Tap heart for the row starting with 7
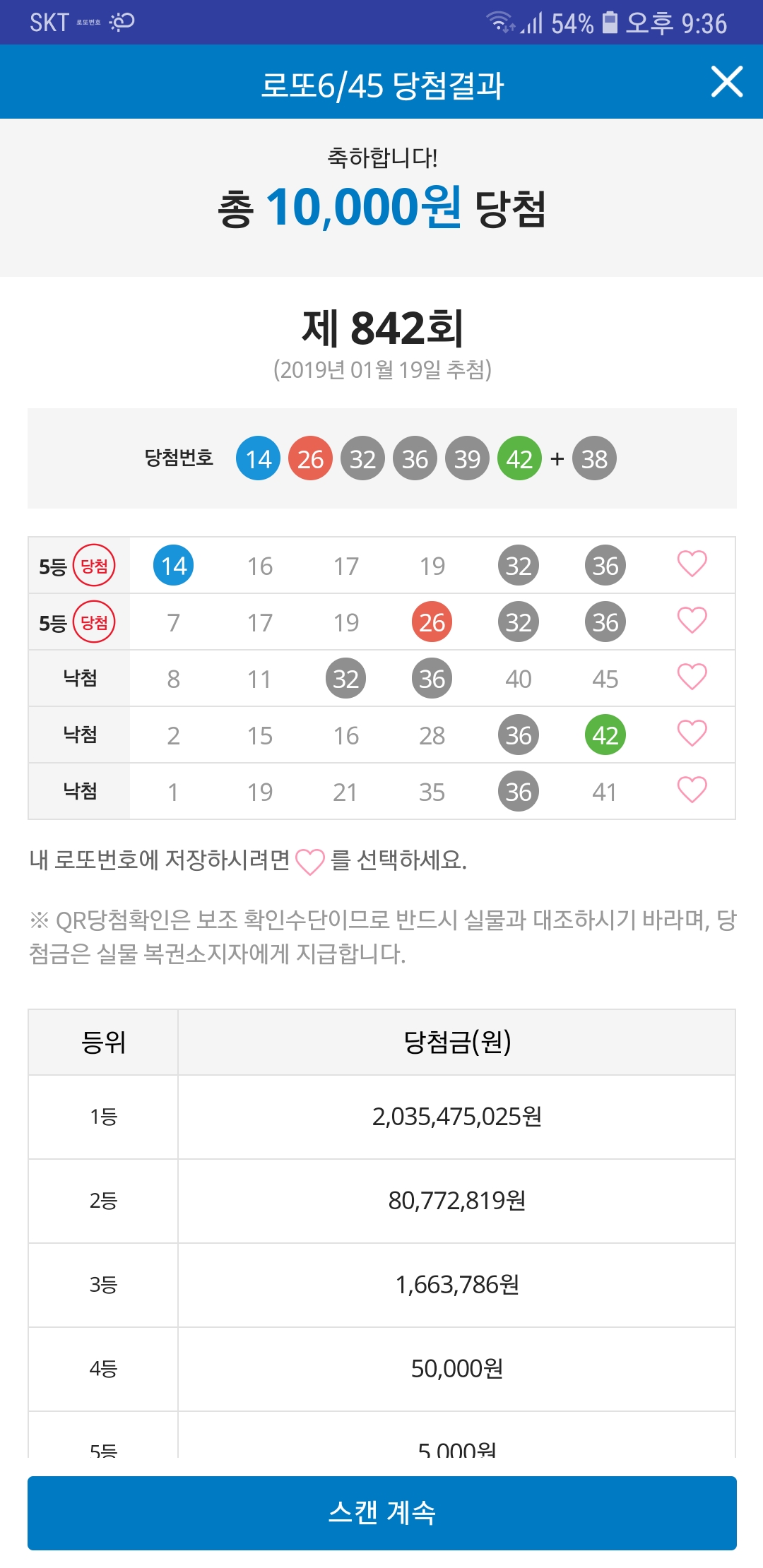This screenshot has width=763, height=1568. pos(692,621)
